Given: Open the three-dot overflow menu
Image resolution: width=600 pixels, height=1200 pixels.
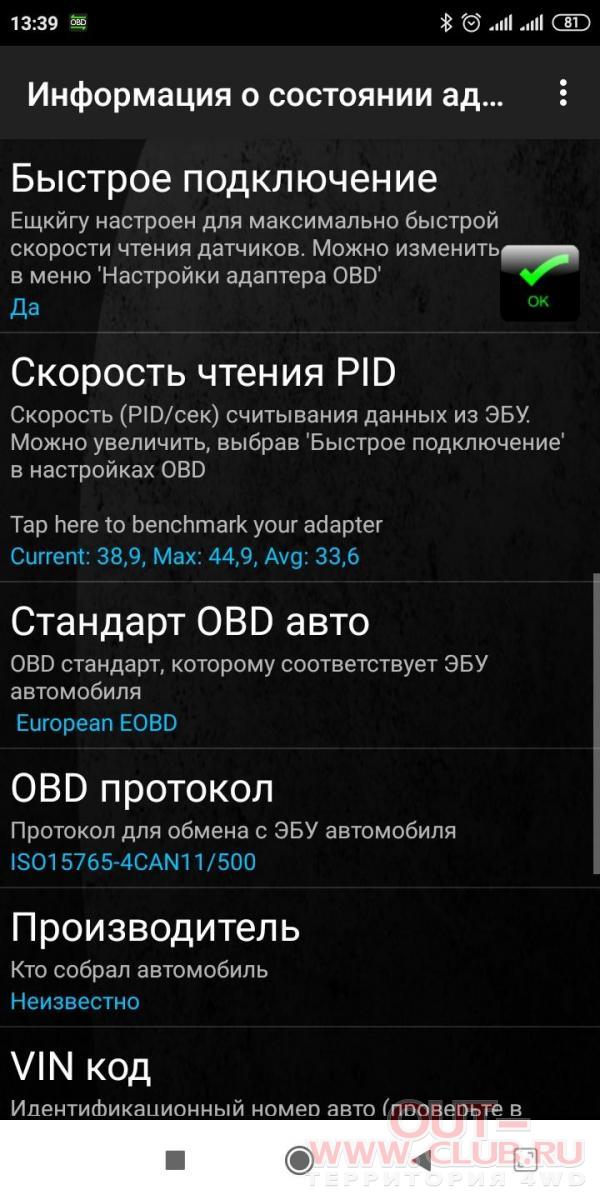Looking at the screenshot, I should [x=563, y=94].
